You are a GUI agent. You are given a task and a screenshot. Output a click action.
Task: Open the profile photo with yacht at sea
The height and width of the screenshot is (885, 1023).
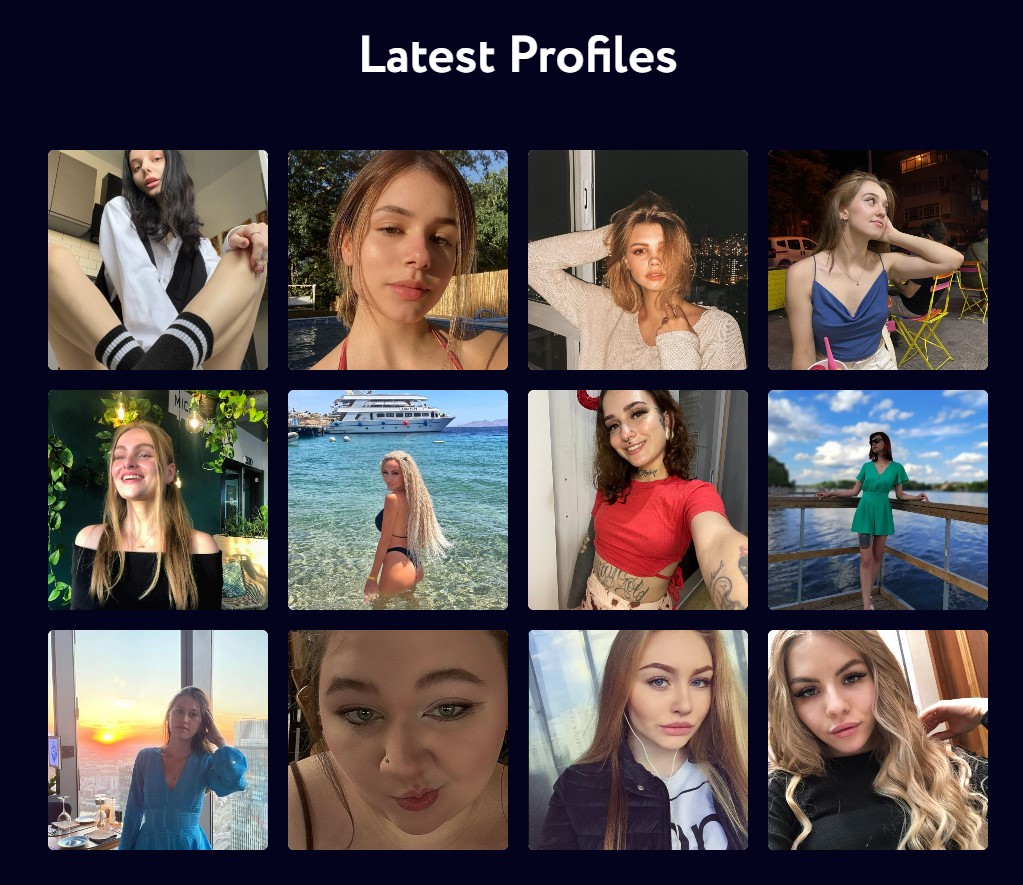[x=398, y=500]
